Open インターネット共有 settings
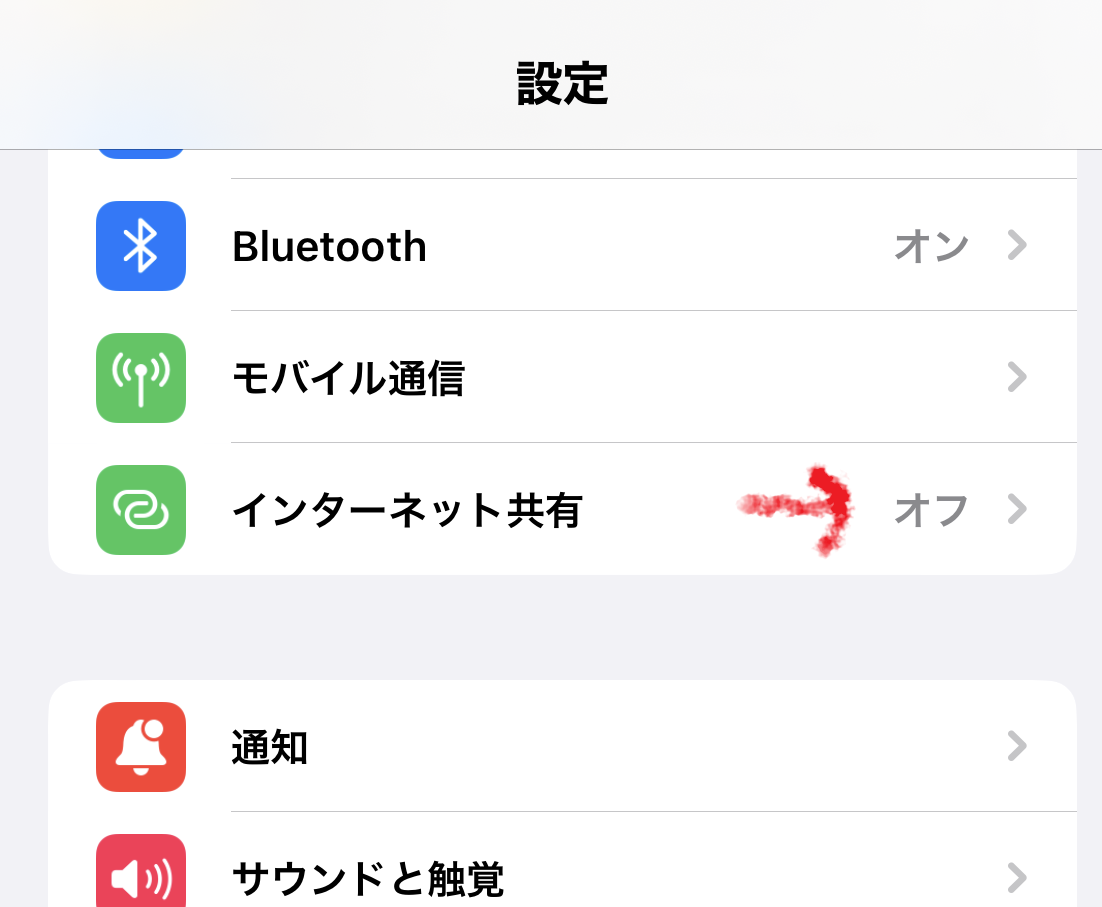The width and height of the screenshot is (1102, 907). [x=560, y=510]
